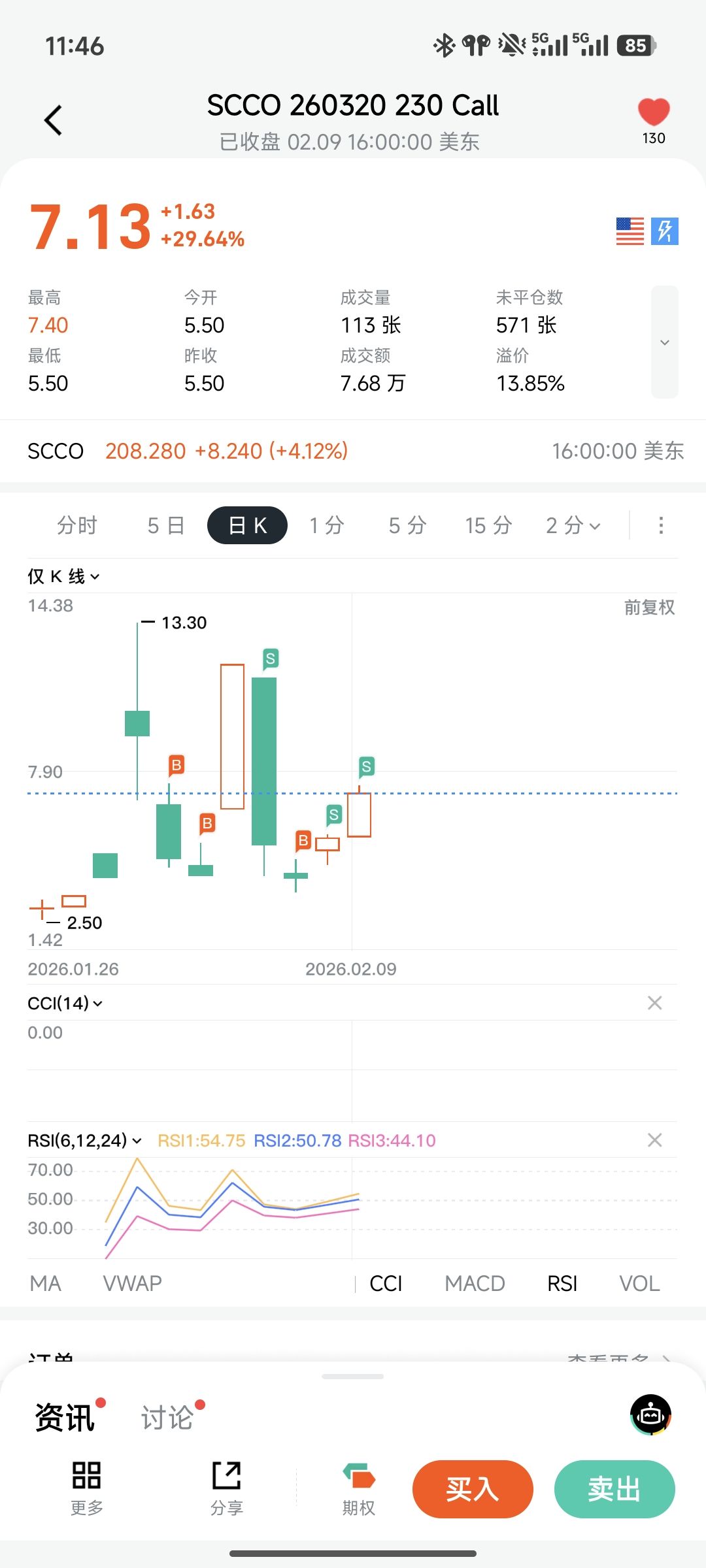Close the RSI indicator panel
Viewport: 706px width, 1568px height.
tap(654, 1140)
